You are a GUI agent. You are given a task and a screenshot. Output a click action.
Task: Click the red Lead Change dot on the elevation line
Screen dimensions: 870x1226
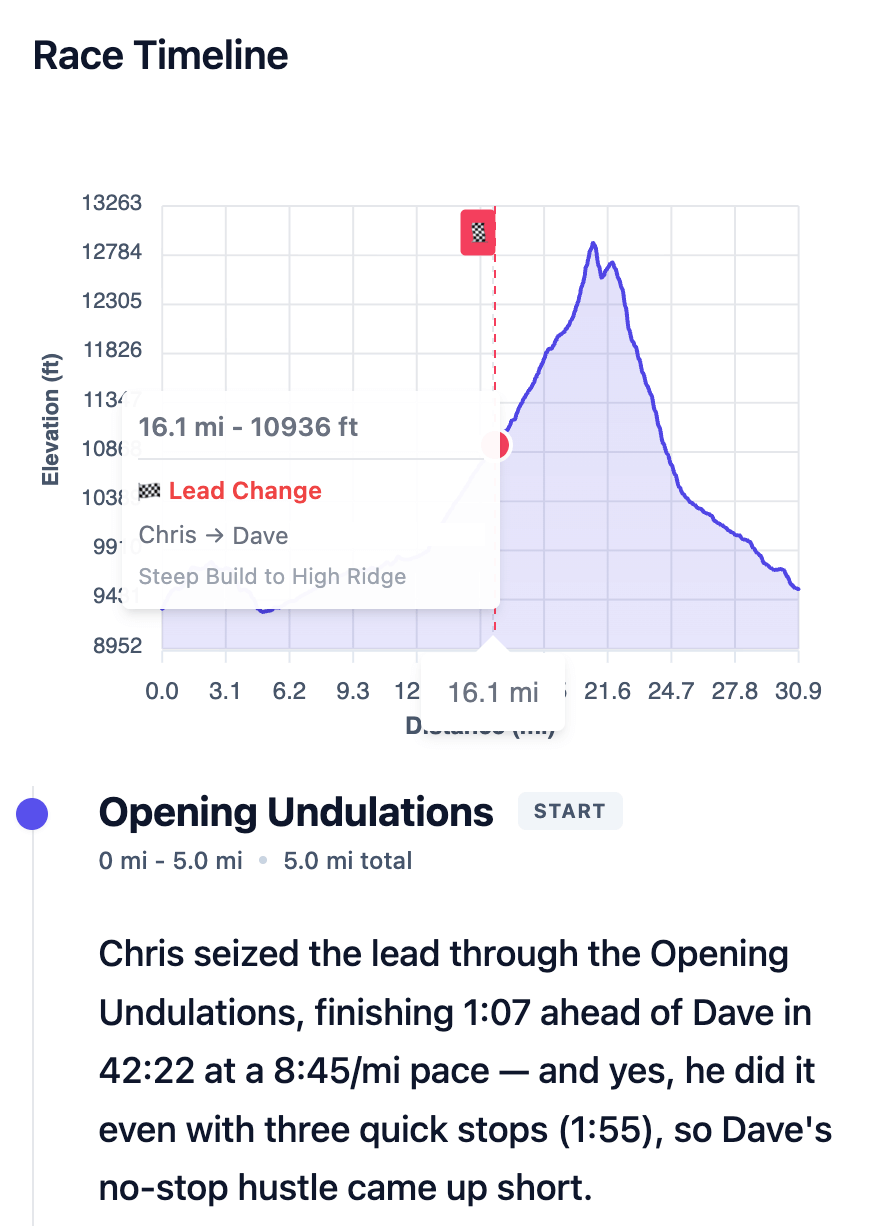coord(496,446)
